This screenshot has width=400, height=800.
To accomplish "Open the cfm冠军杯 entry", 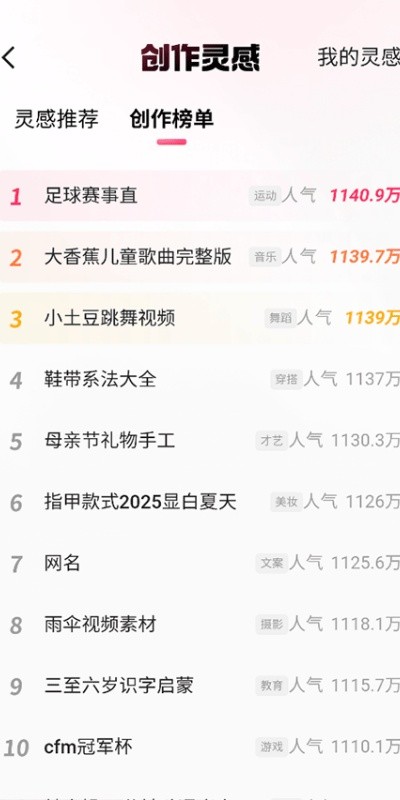I will point(200,747).
